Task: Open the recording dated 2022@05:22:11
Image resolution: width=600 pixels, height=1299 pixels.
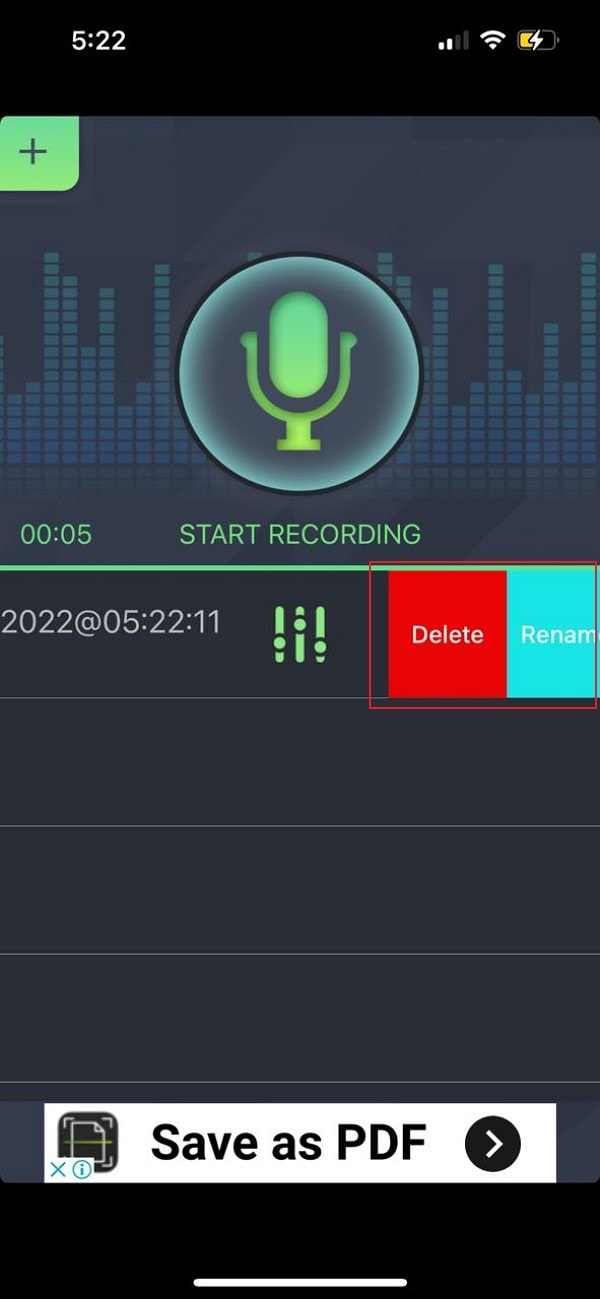Action: point(110,623)
